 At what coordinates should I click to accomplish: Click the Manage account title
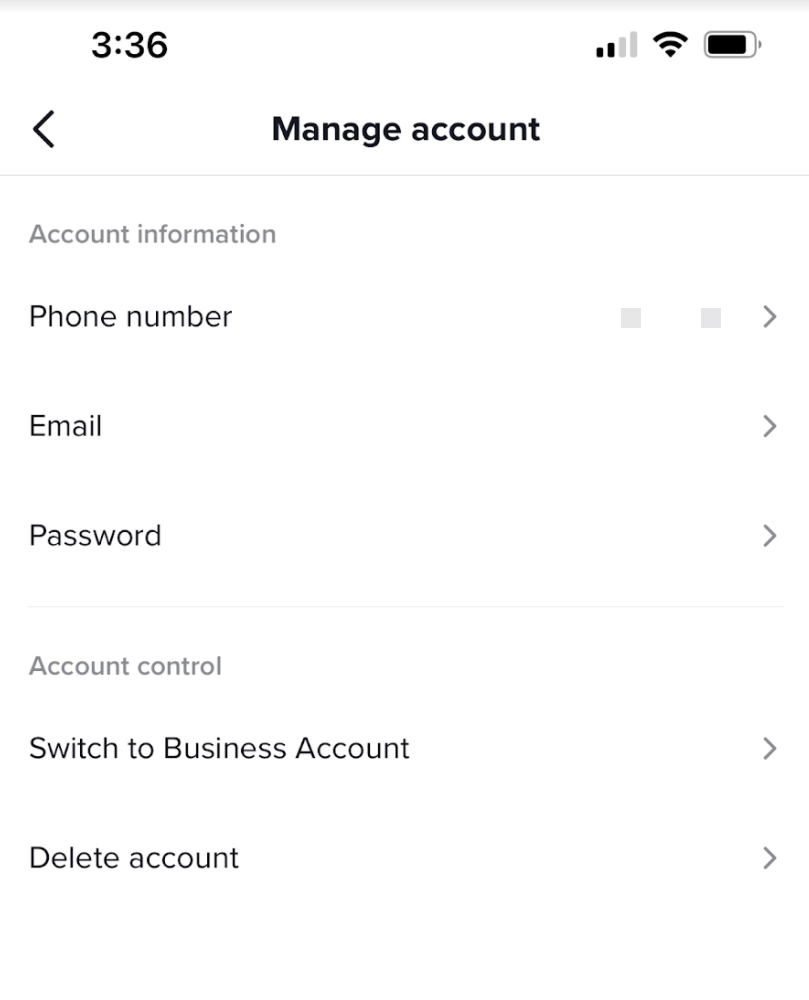coord(404,129)
